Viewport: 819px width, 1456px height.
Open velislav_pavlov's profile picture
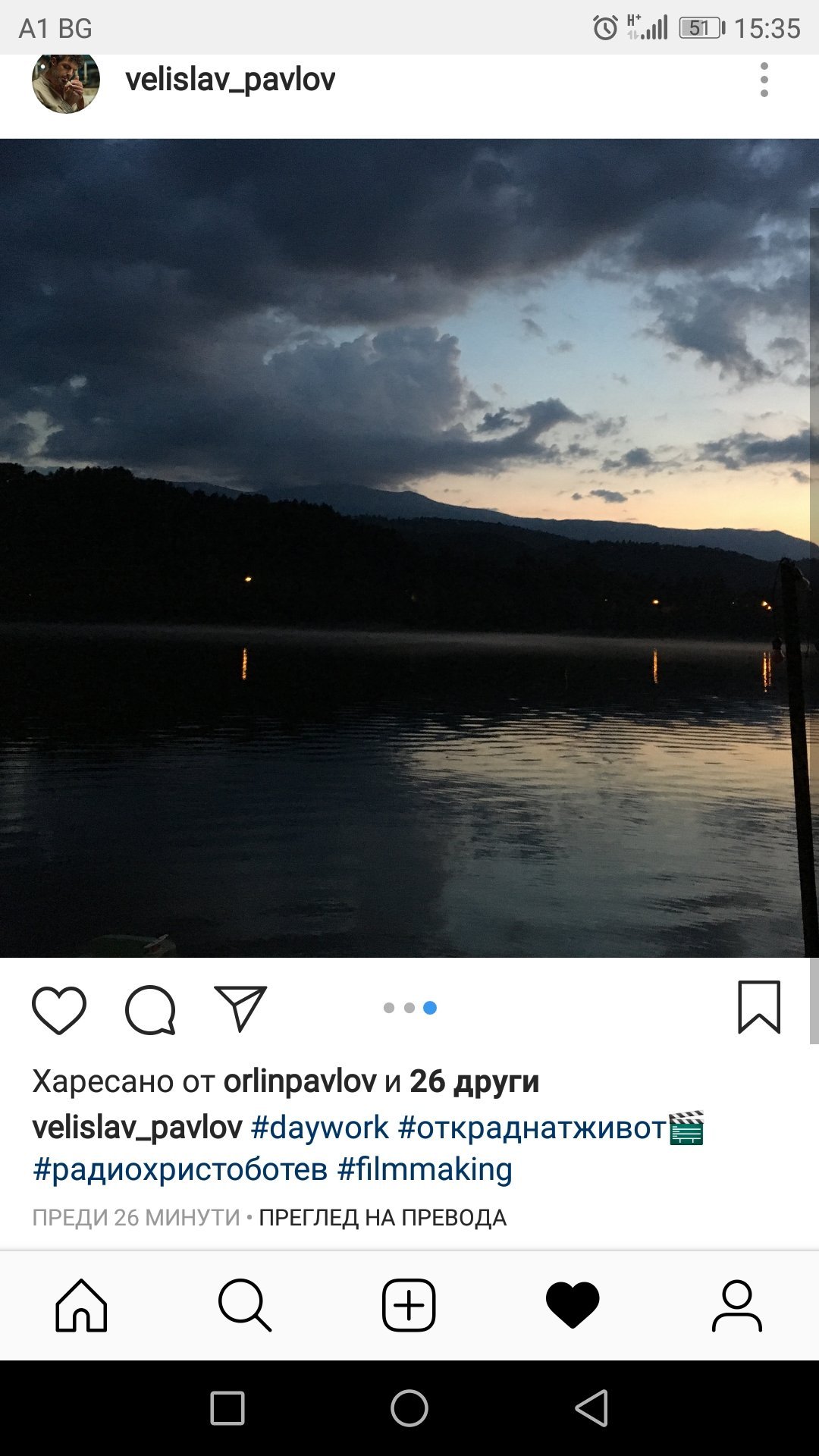(66, 81)
